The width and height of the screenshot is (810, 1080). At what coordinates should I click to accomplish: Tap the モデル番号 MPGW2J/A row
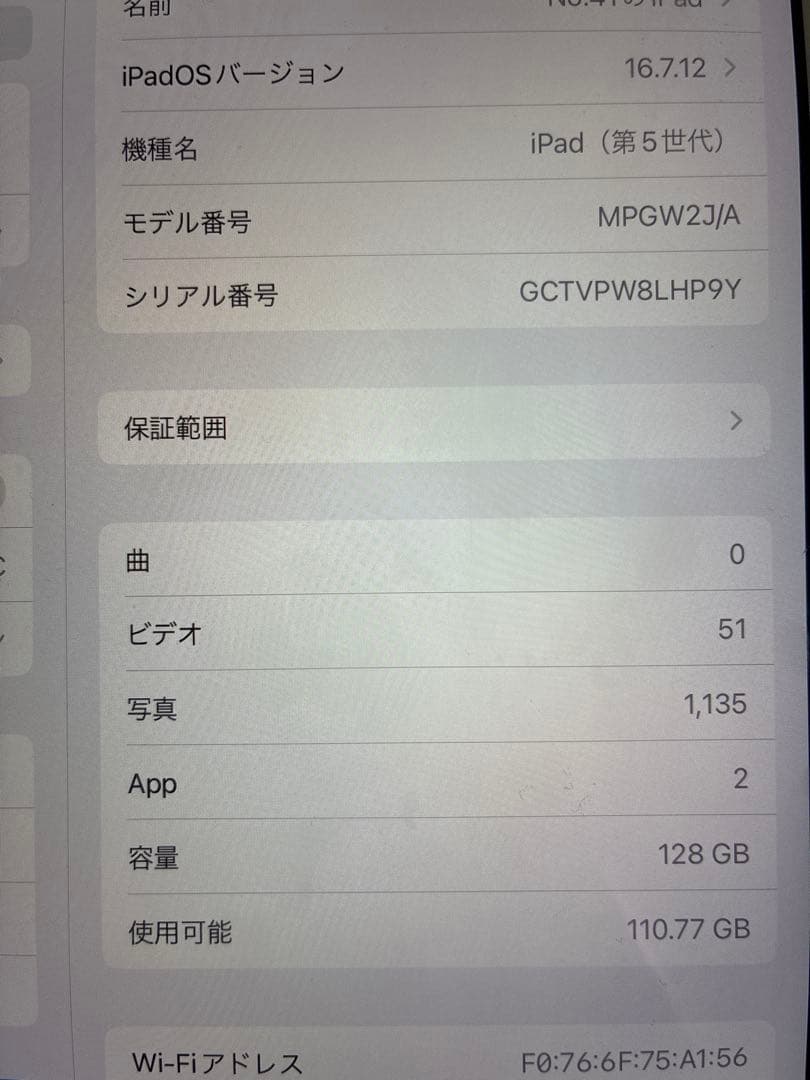[x=430, y=222]
